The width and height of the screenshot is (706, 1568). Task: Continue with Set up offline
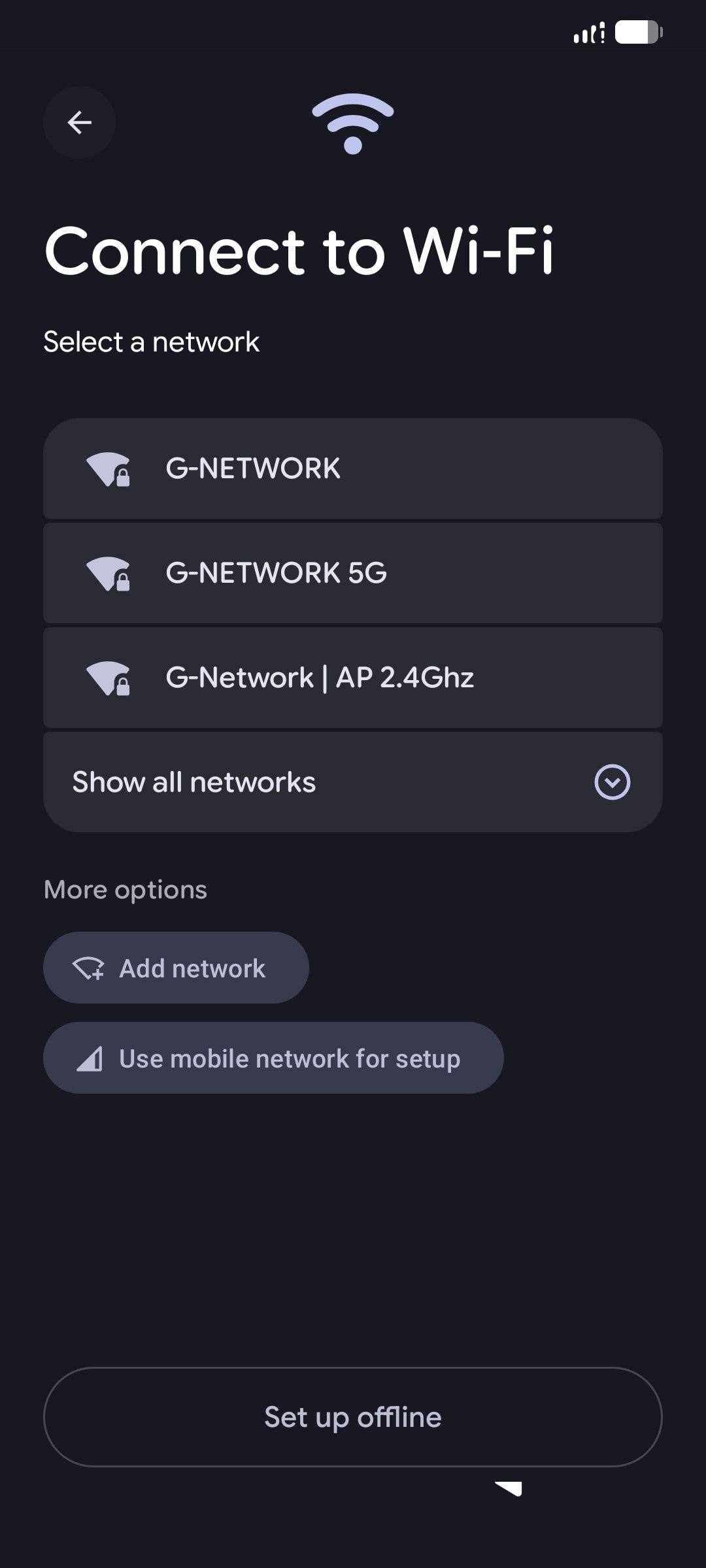coord(353,1418)
